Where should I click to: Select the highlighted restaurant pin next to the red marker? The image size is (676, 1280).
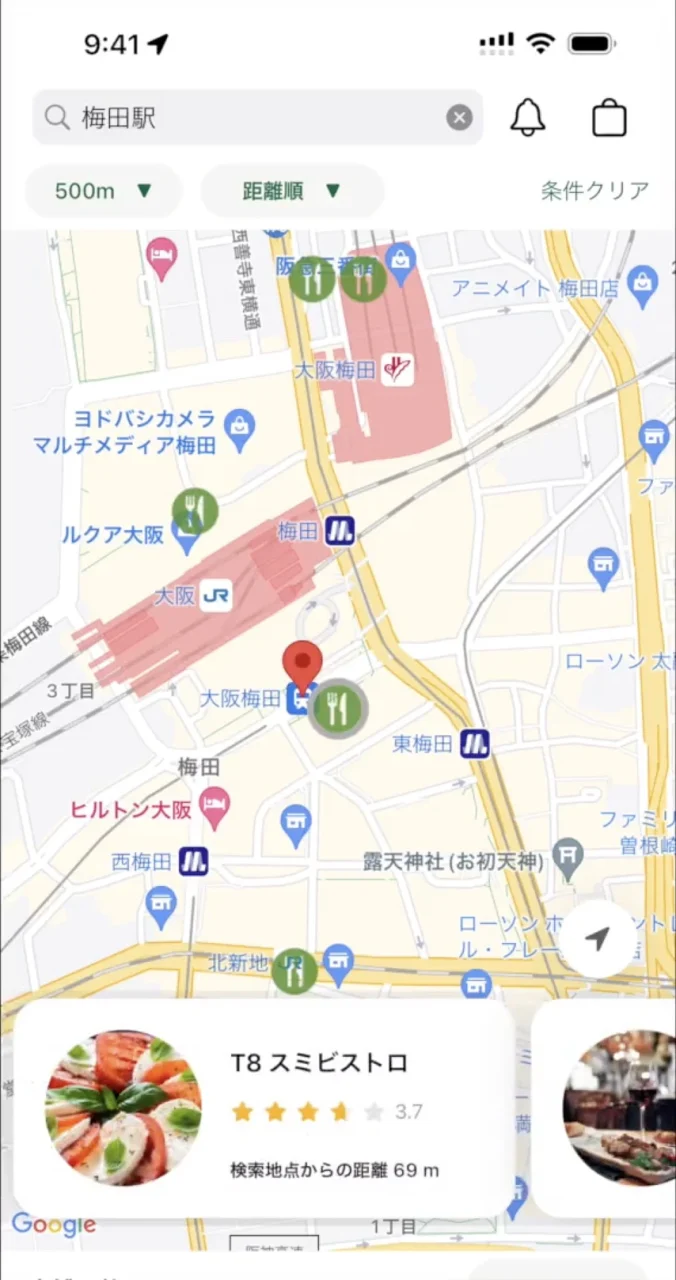[340, 708]
